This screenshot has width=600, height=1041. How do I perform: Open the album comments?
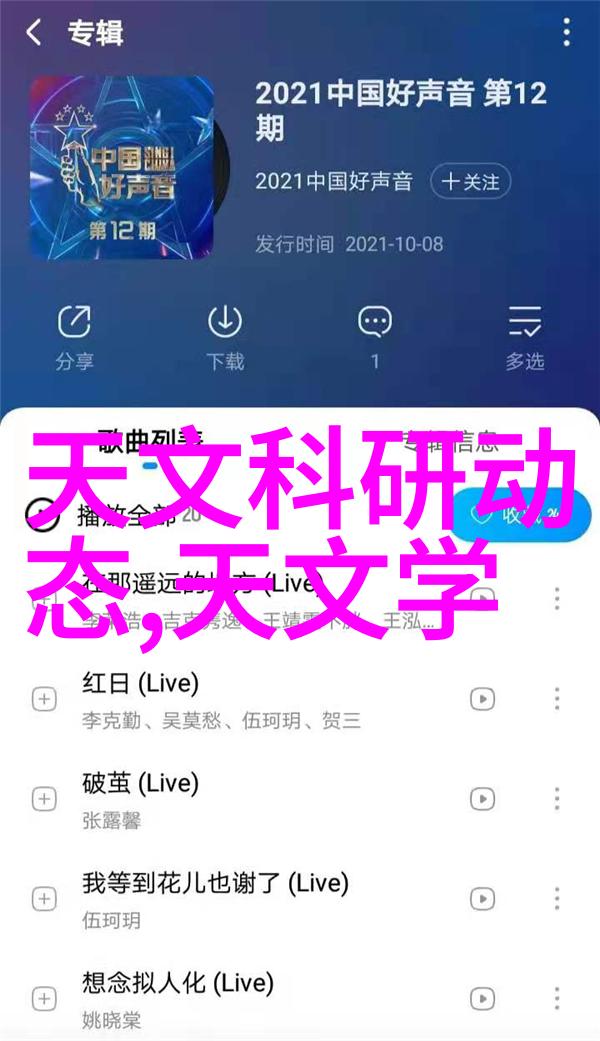(375, 336)
